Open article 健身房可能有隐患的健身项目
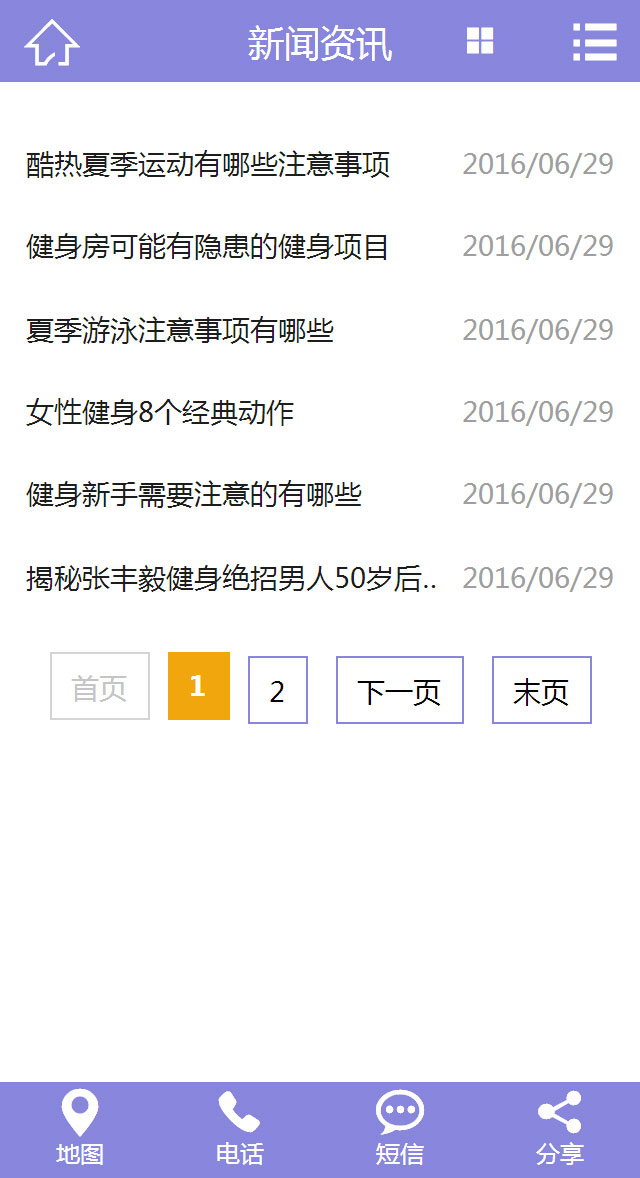Image resolution: width=640 pixels, height=1178 pixels. (208, 246)
